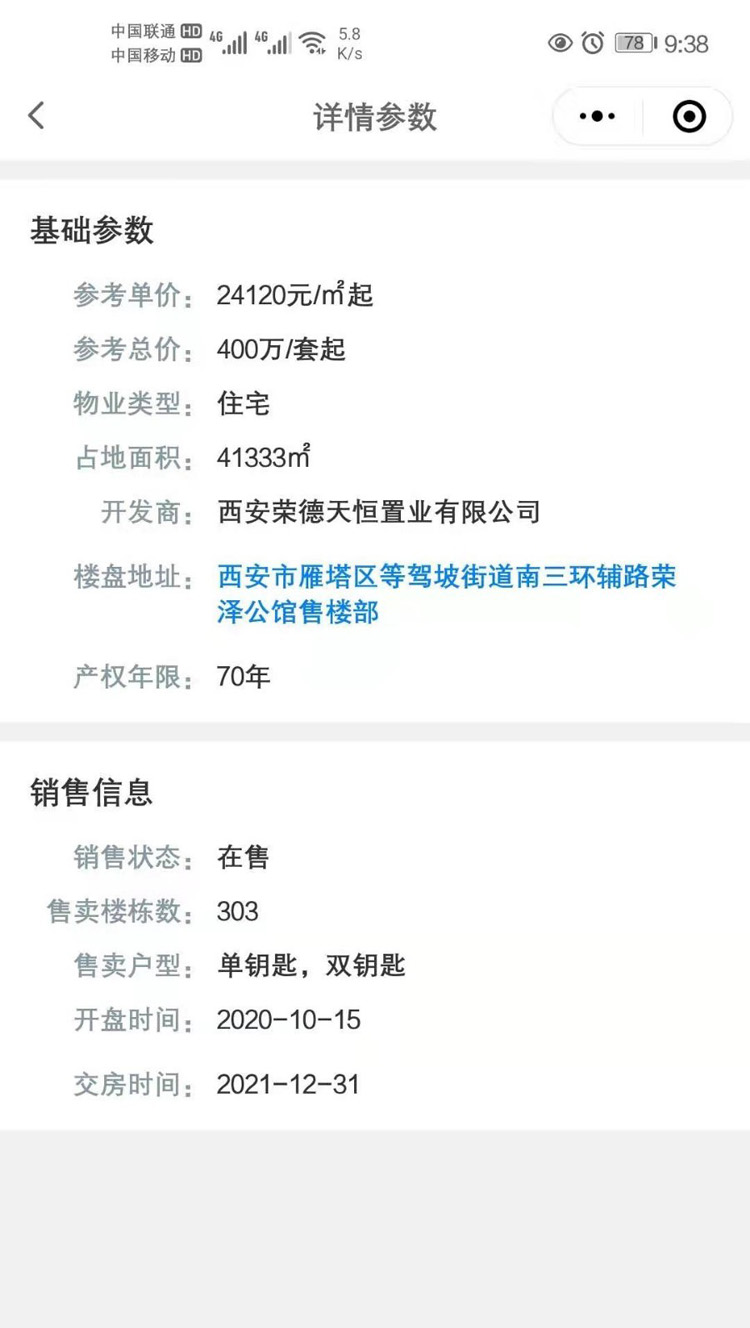The image size is (750, 1328).
Task: Close the mini program with the circle button
Action: tap(689, 117)
